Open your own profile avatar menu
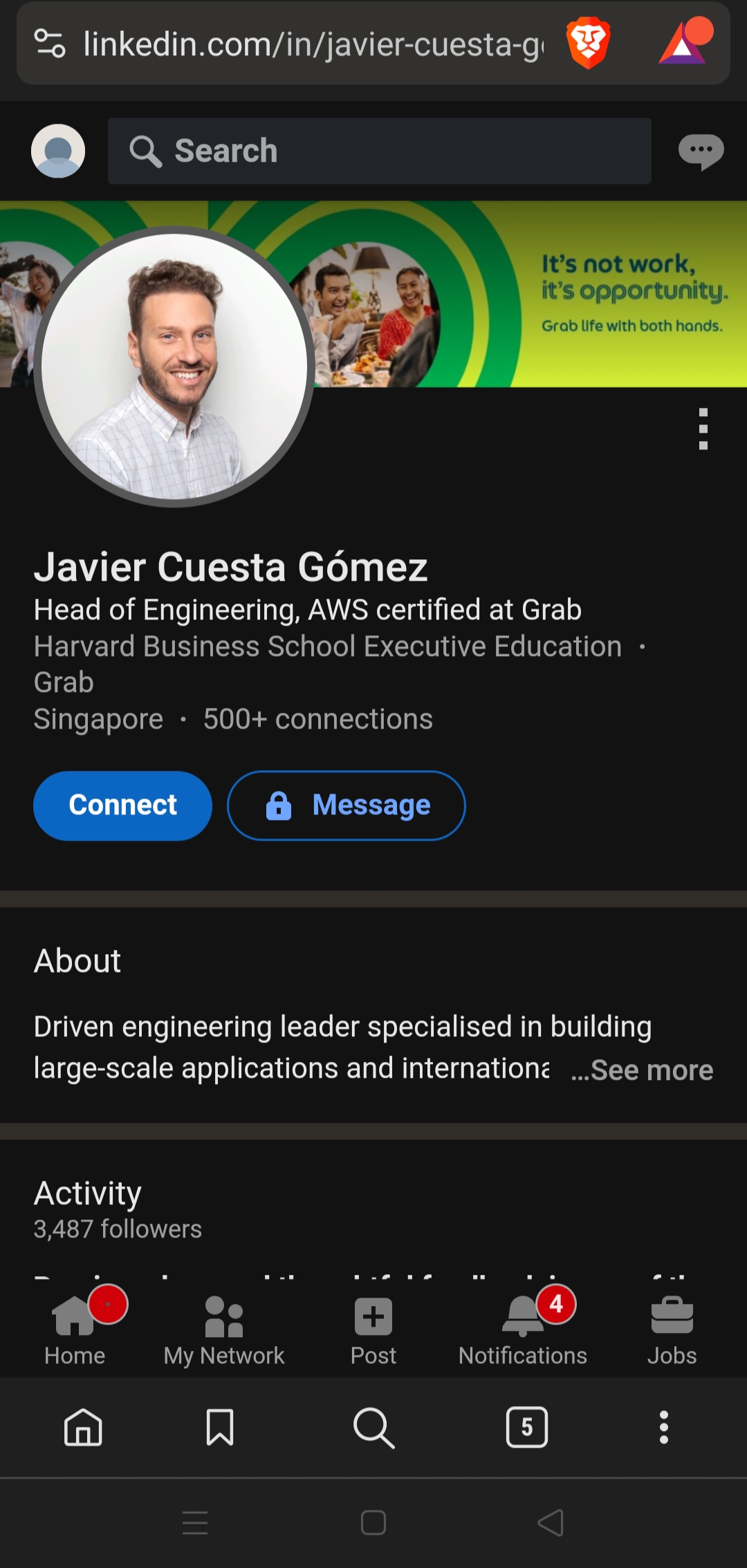Screen dimensions: 747x1568 pyautogui.click(x=58, y=151)
